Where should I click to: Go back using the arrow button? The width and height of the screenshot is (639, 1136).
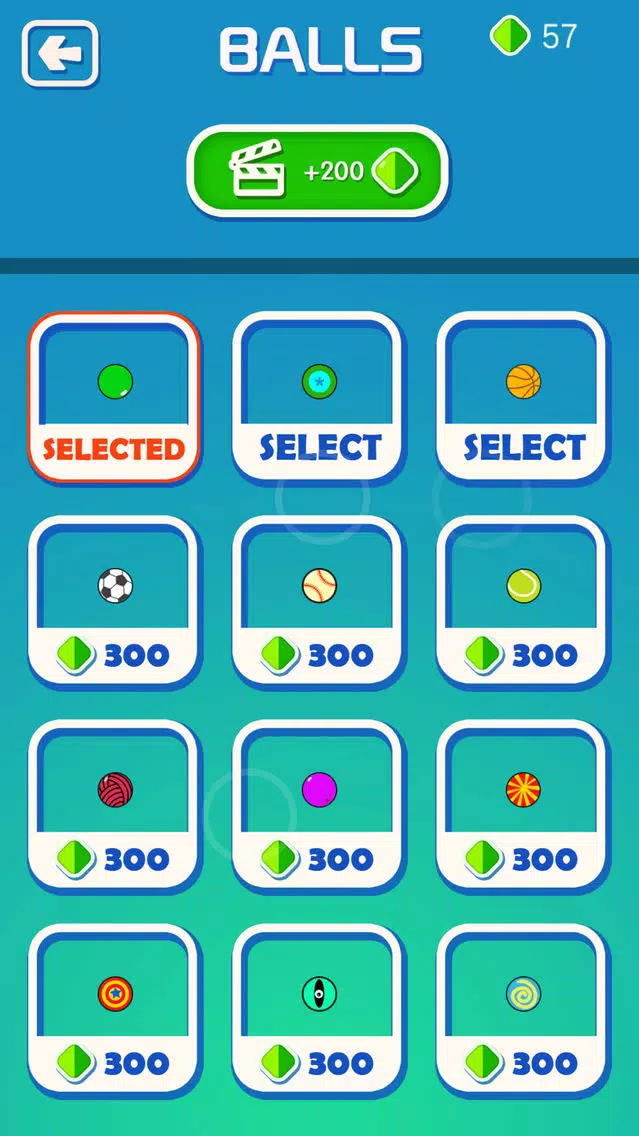[x=60, y=53]
